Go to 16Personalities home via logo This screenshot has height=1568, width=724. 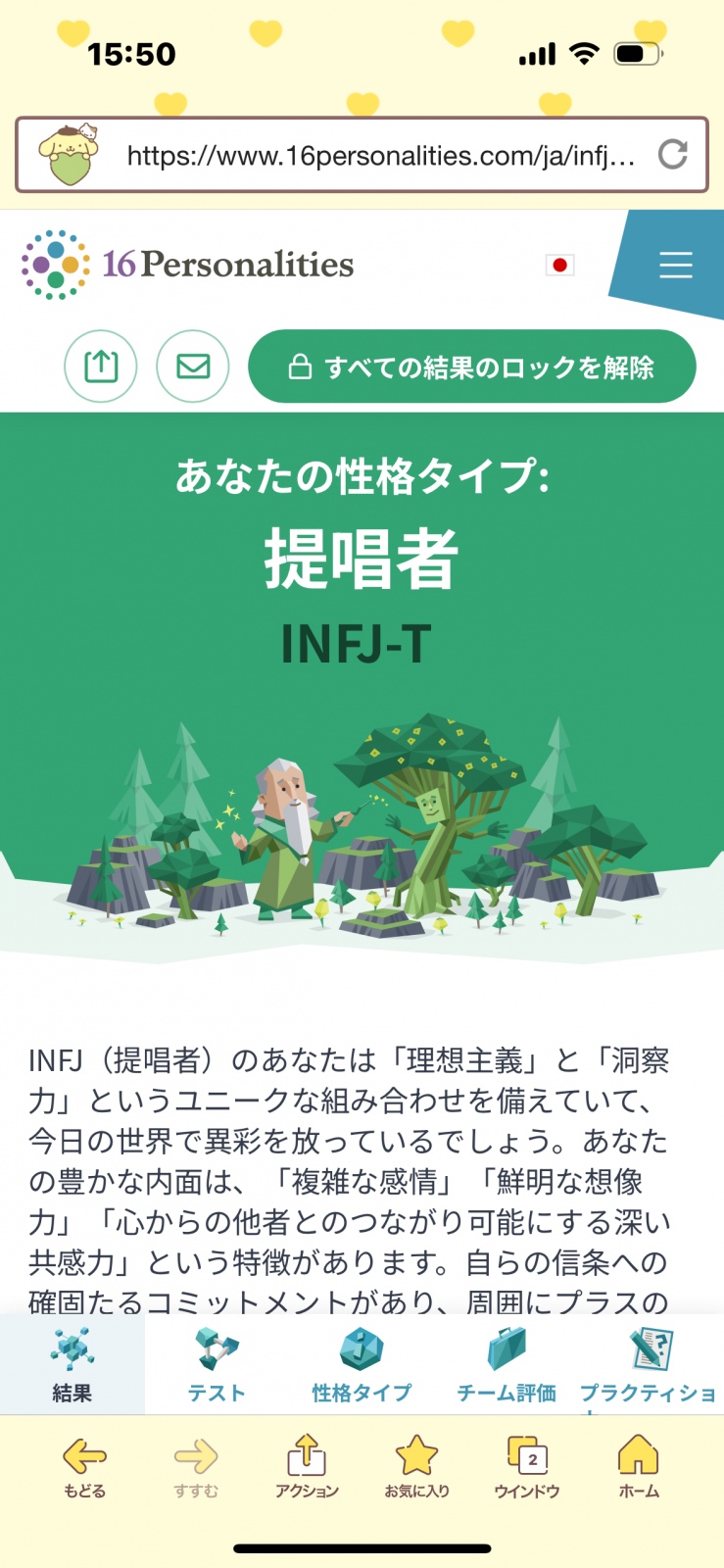(x=188, y=264)
